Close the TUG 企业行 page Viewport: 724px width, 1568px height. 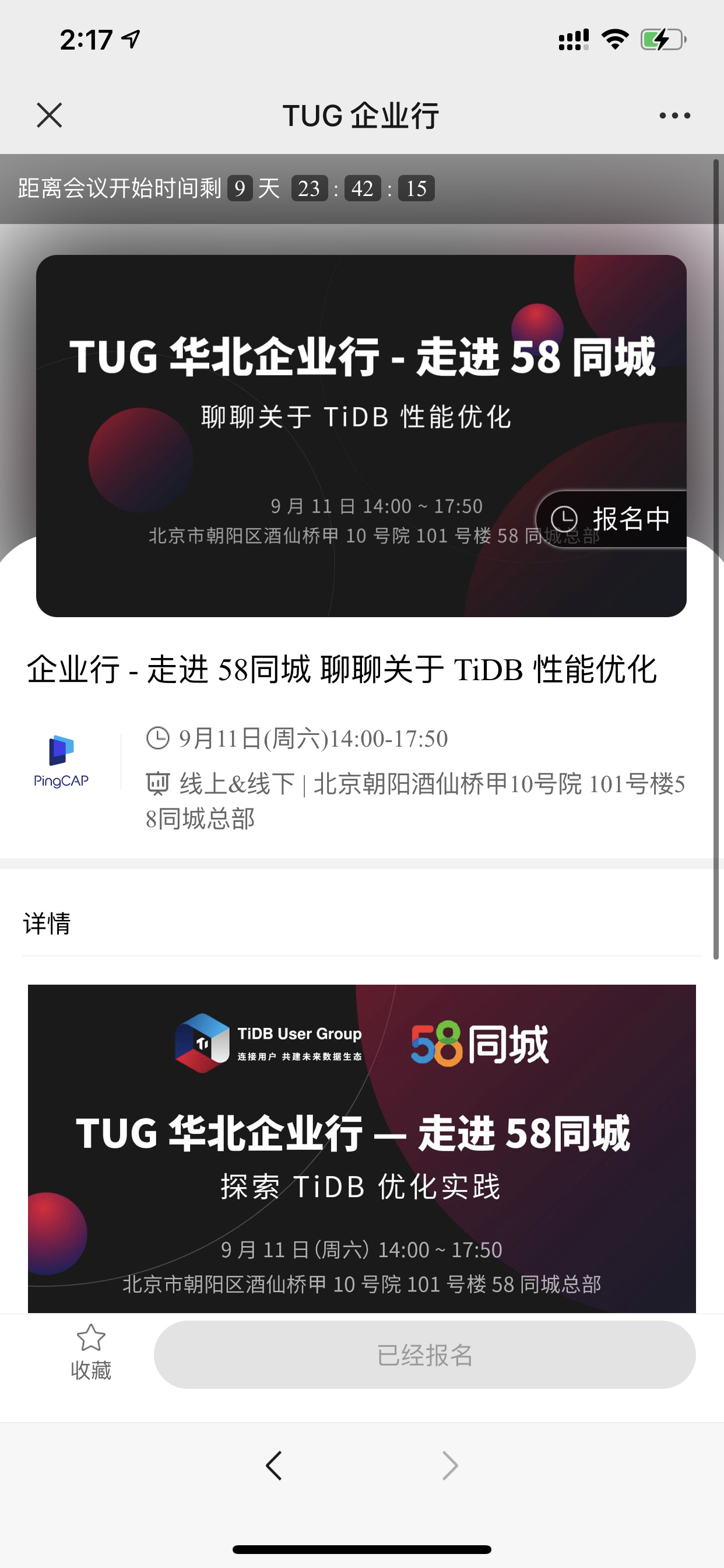click(x=50, y=115)
